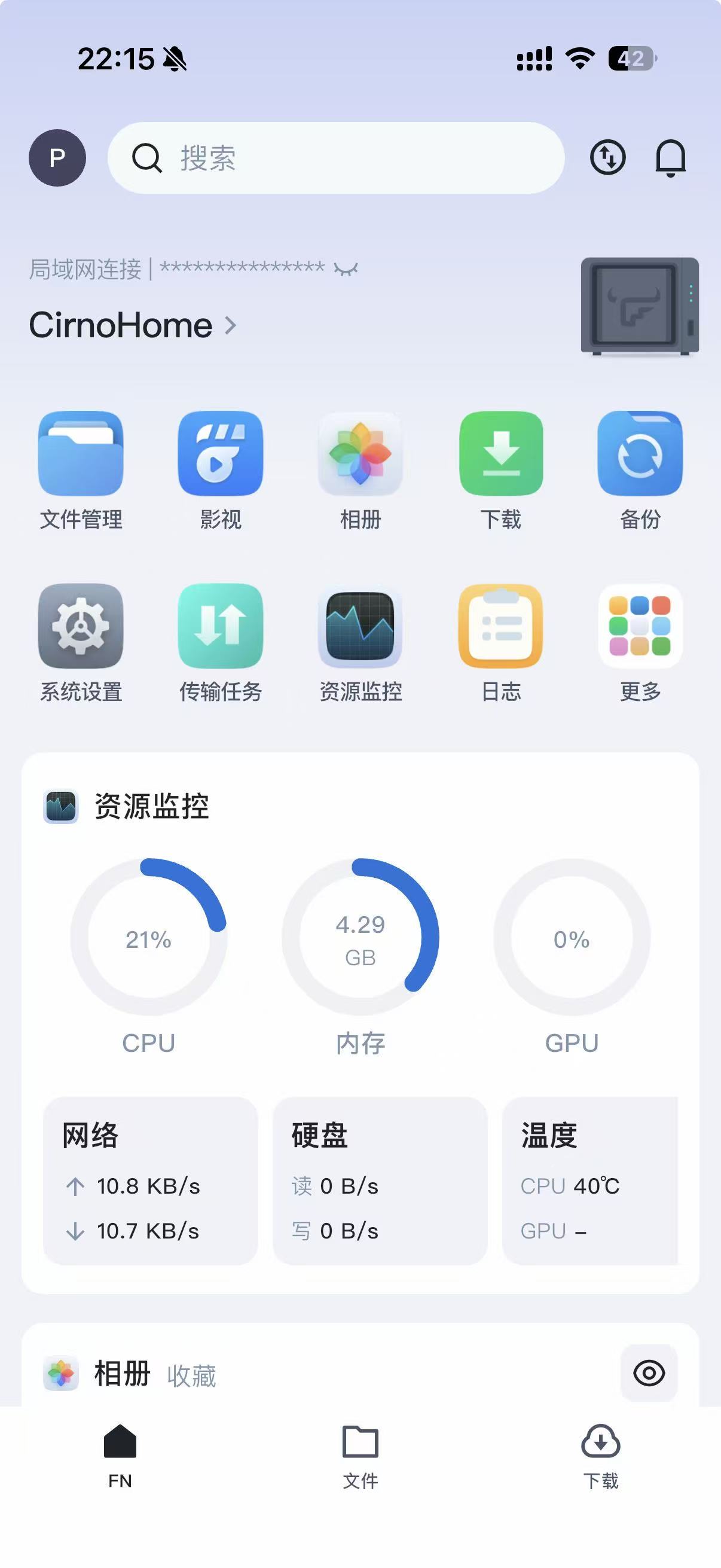This screenshot has height=1568, width=721.
Task: Open profile avatar P
Action: [x=58, y=157]
